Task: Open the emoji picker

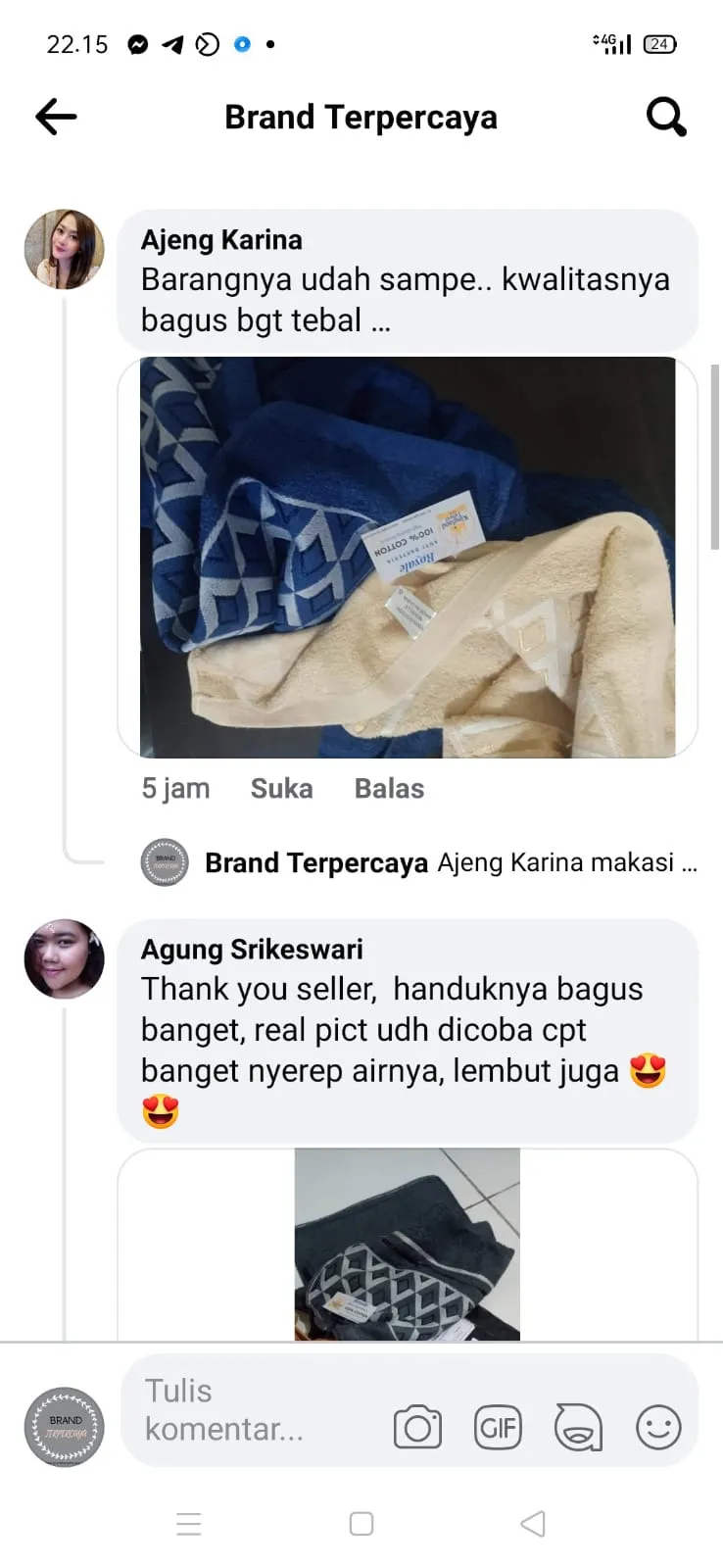Action: 658,1428
